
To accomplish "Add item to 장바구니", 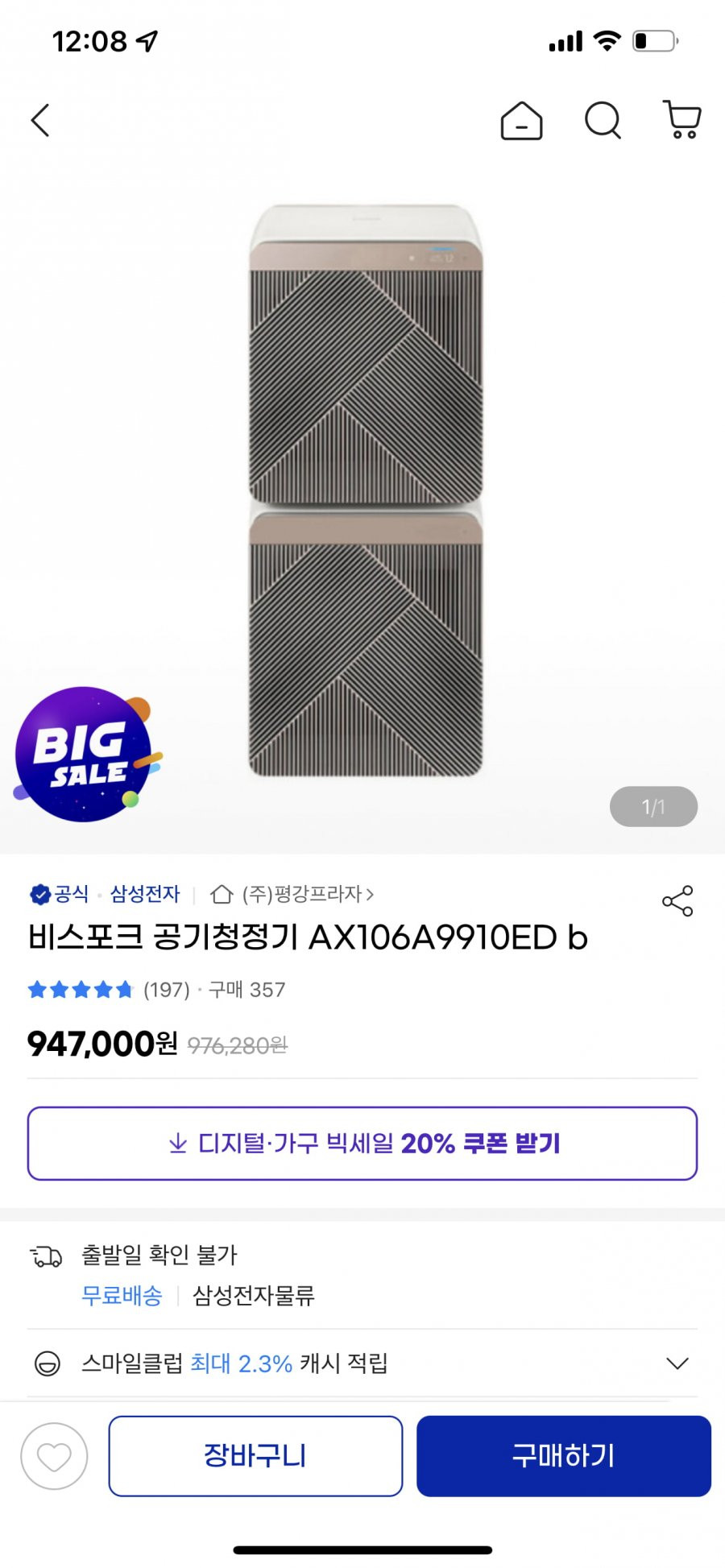I will click(x=255, y=1456).
